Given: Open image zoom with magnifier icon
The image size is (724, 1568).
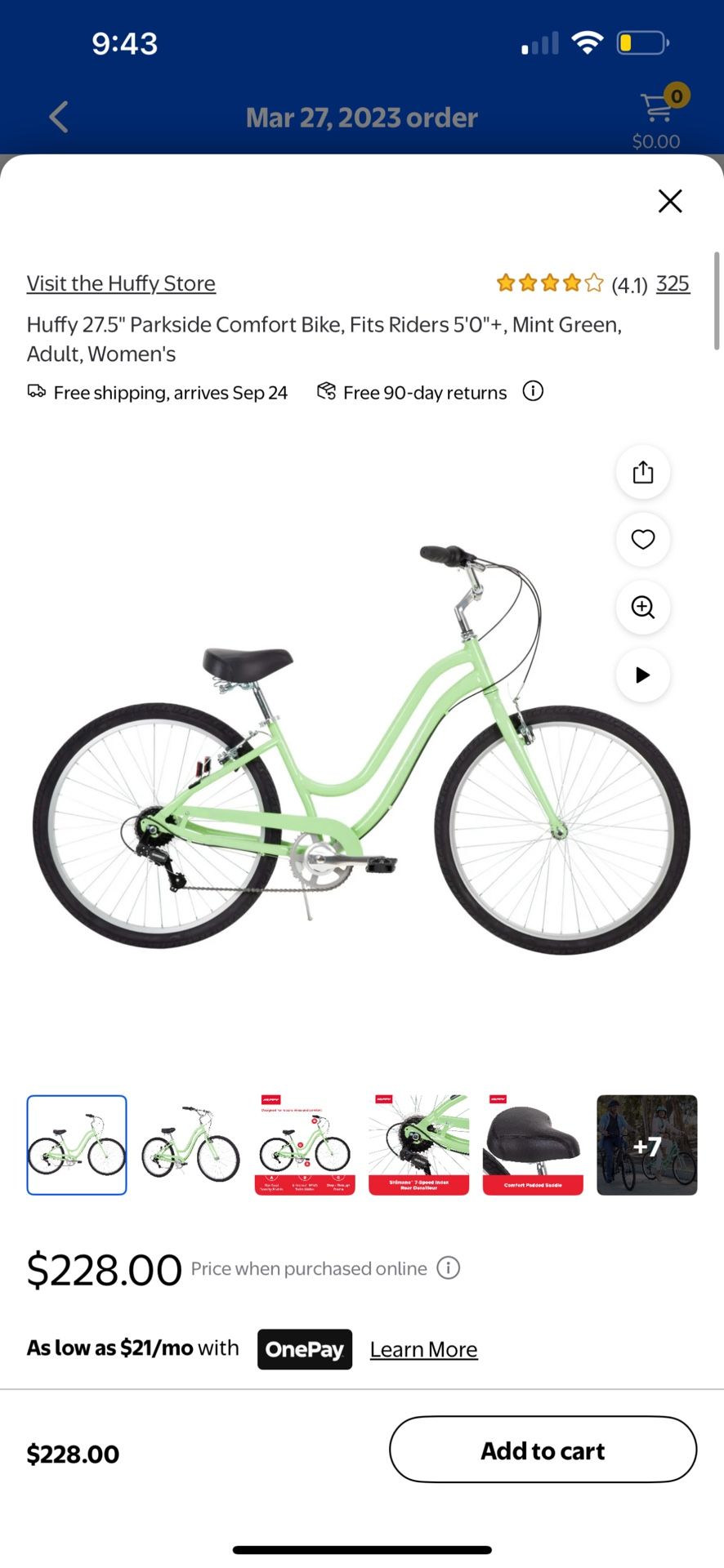Looking at the screenshot, I should click(x=643, y=608).
